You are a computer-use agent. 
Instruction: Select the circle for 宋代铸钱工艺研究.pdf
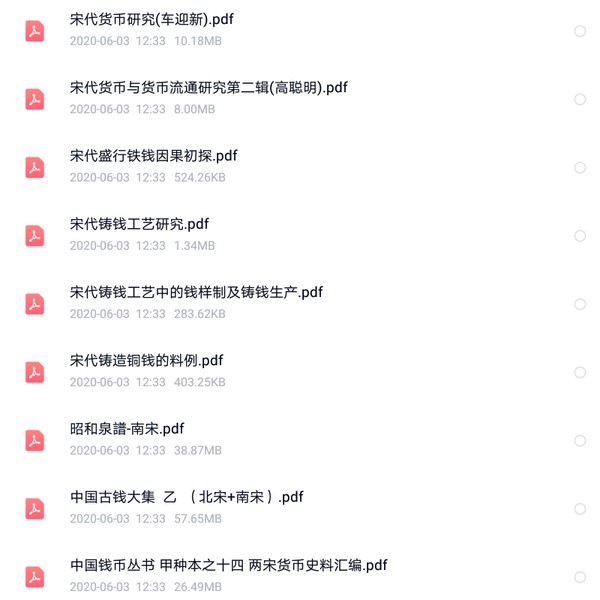pos(580,236)
